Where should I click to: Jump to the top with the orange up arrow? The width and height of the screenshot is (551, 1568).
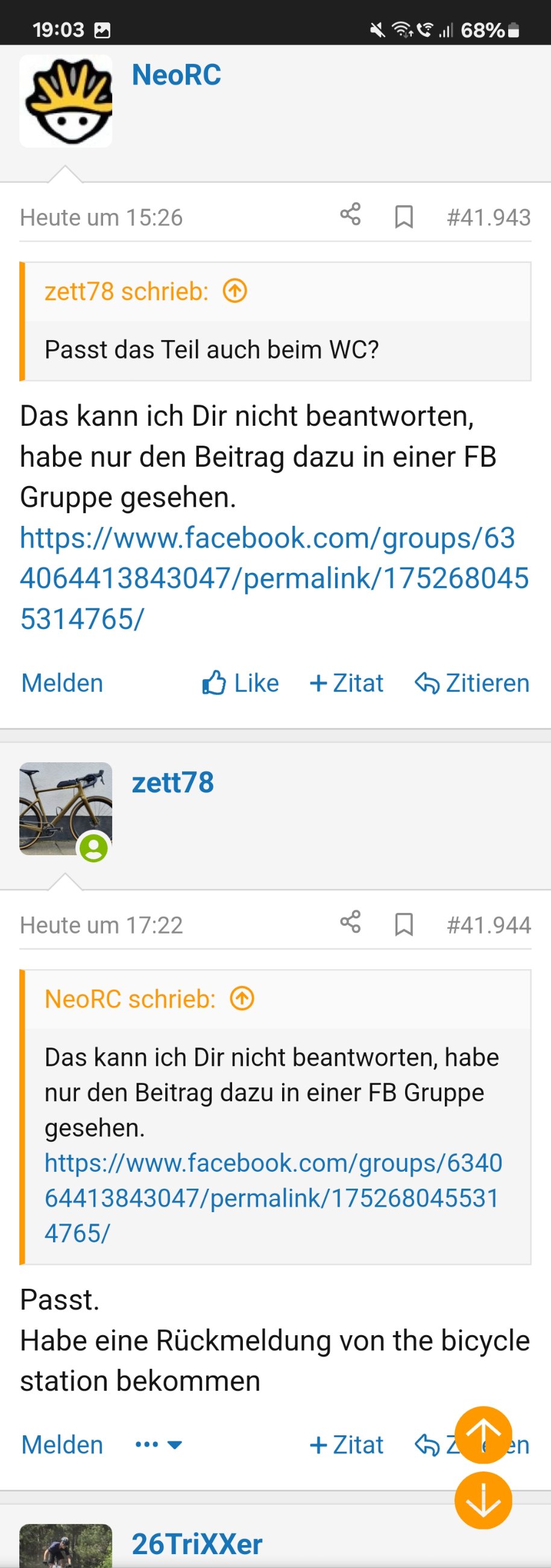(483, 1434)
